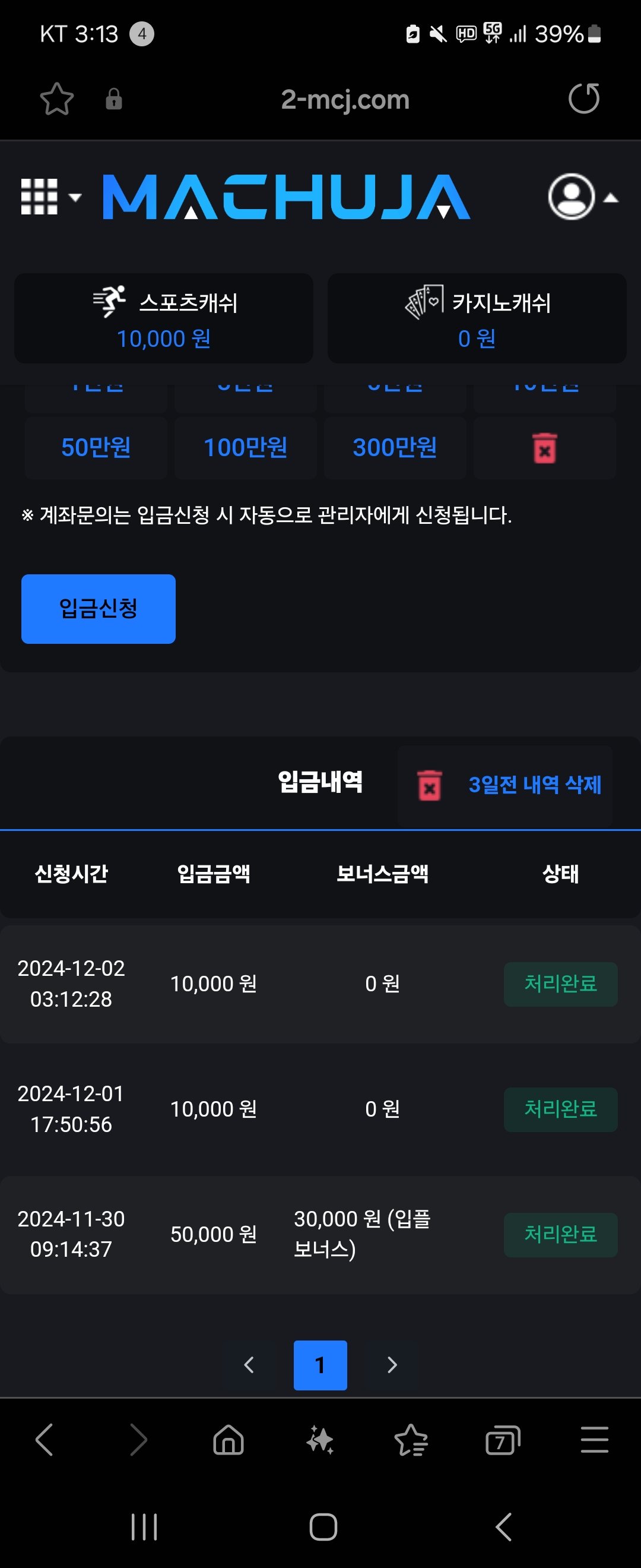Clear the entered amount with trash button
Image resolution: width=641 pixels, height=1568 pixels.
click(544, 448)
